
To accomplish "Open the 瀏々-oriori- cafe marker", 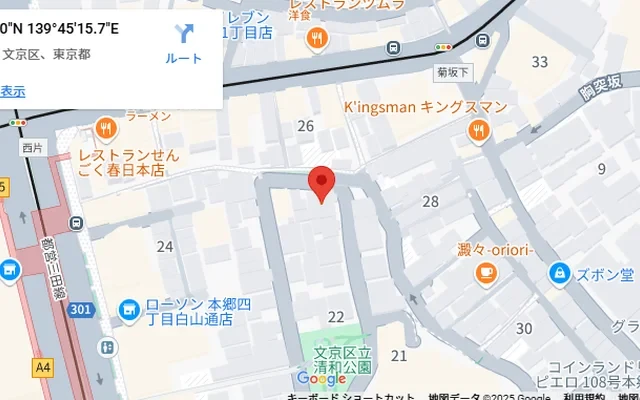I will (x=486, y=271).
